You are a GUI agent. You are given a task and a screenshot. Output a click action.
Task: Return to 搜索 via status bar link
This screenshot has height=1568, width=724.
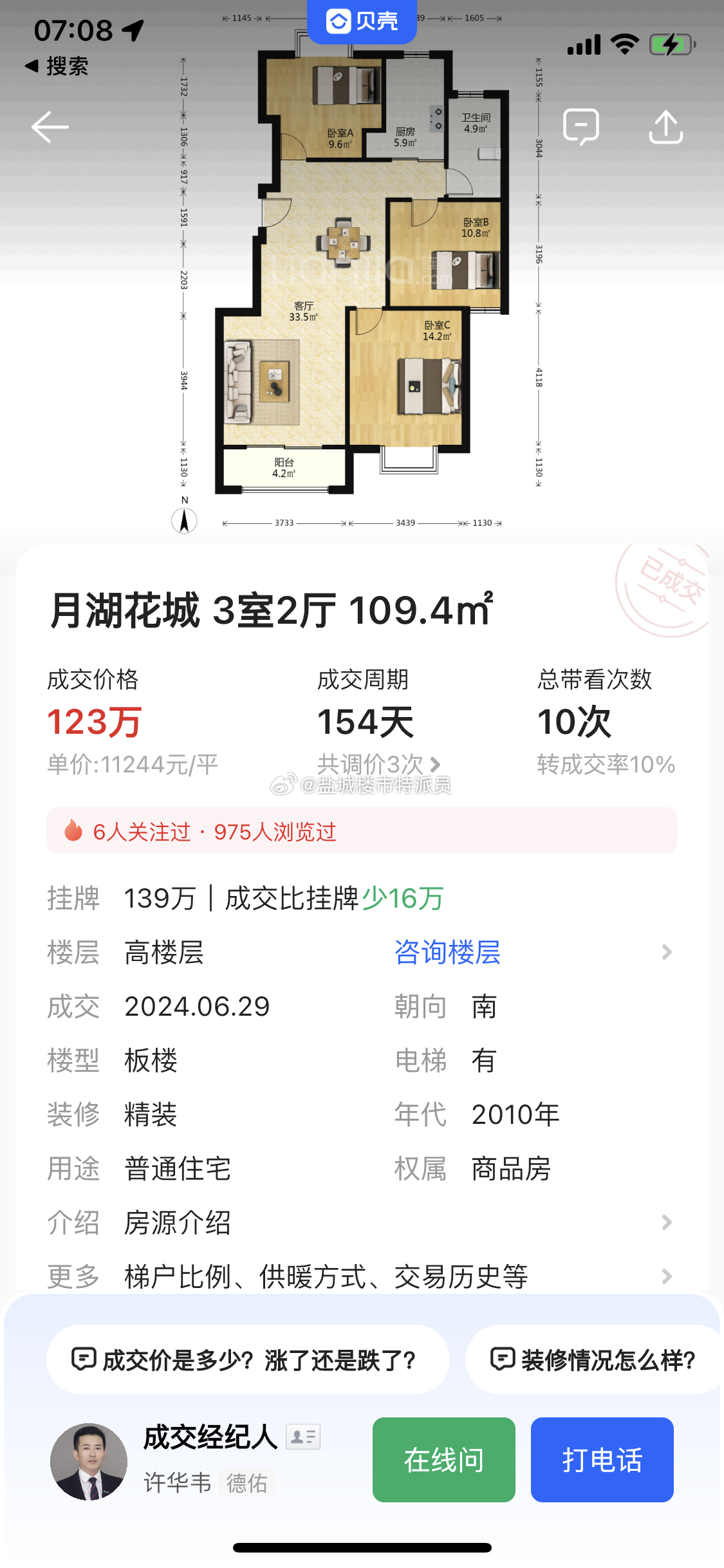pyautogui.click(x=57, y=66)
